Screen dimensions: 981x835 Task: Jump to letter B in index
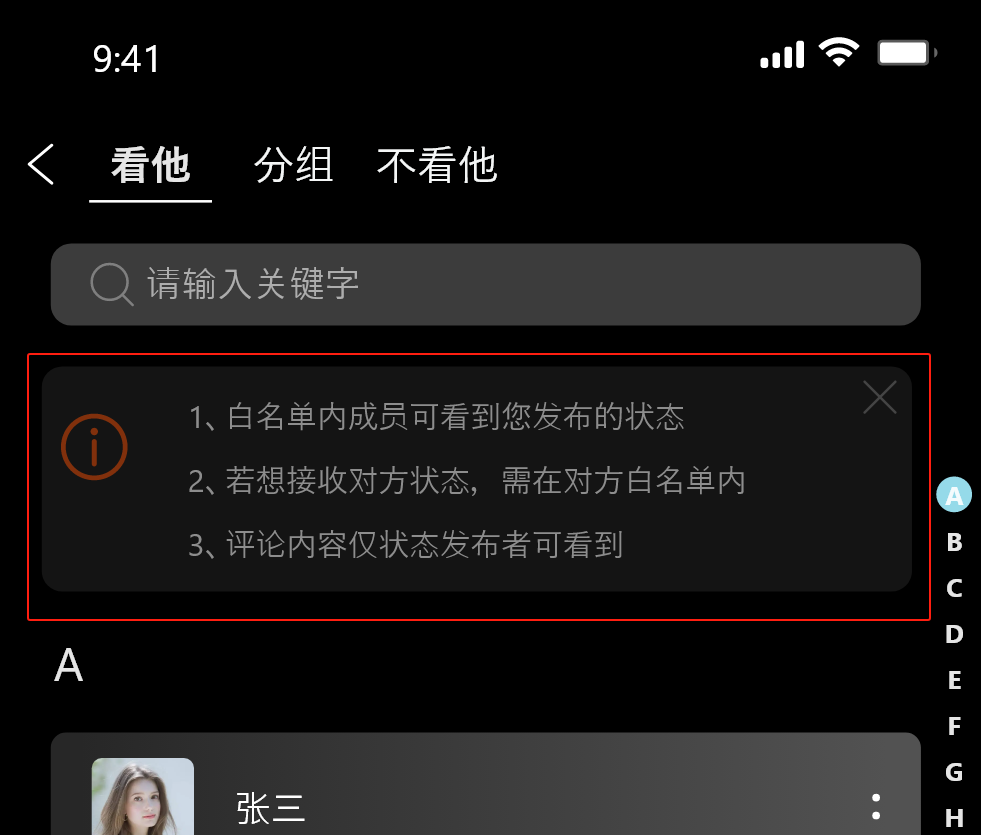tap(954, 542)
